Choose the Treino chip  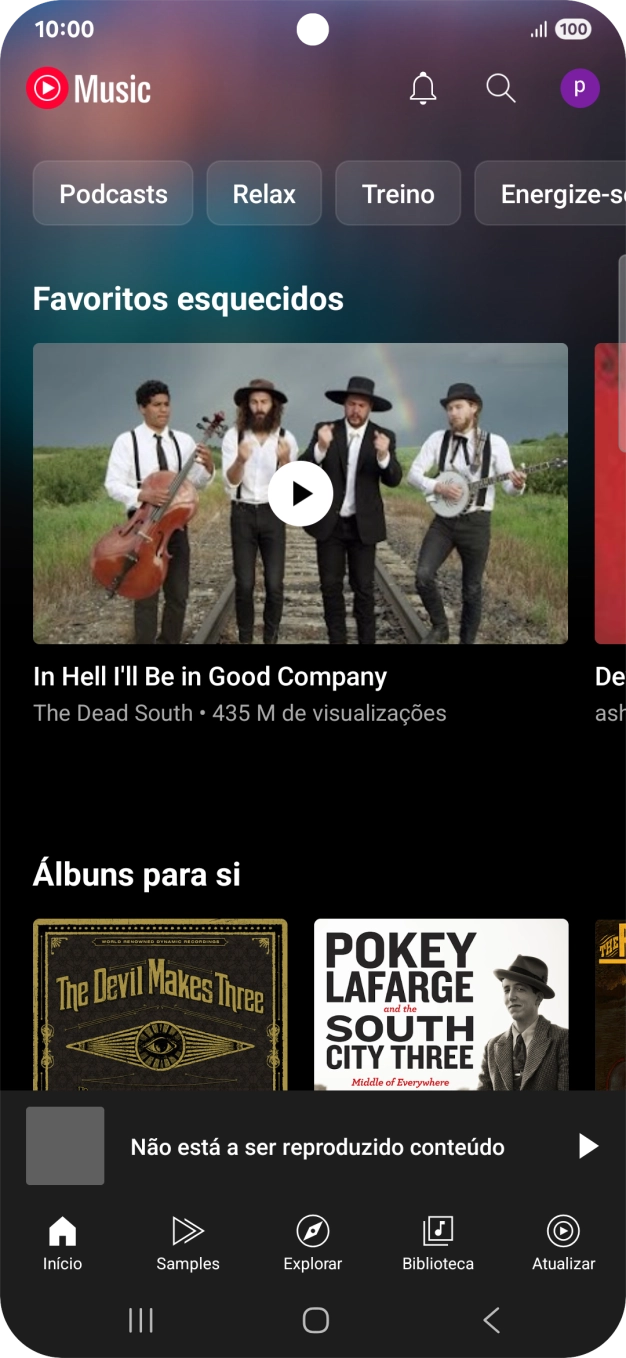click(398, 193)
